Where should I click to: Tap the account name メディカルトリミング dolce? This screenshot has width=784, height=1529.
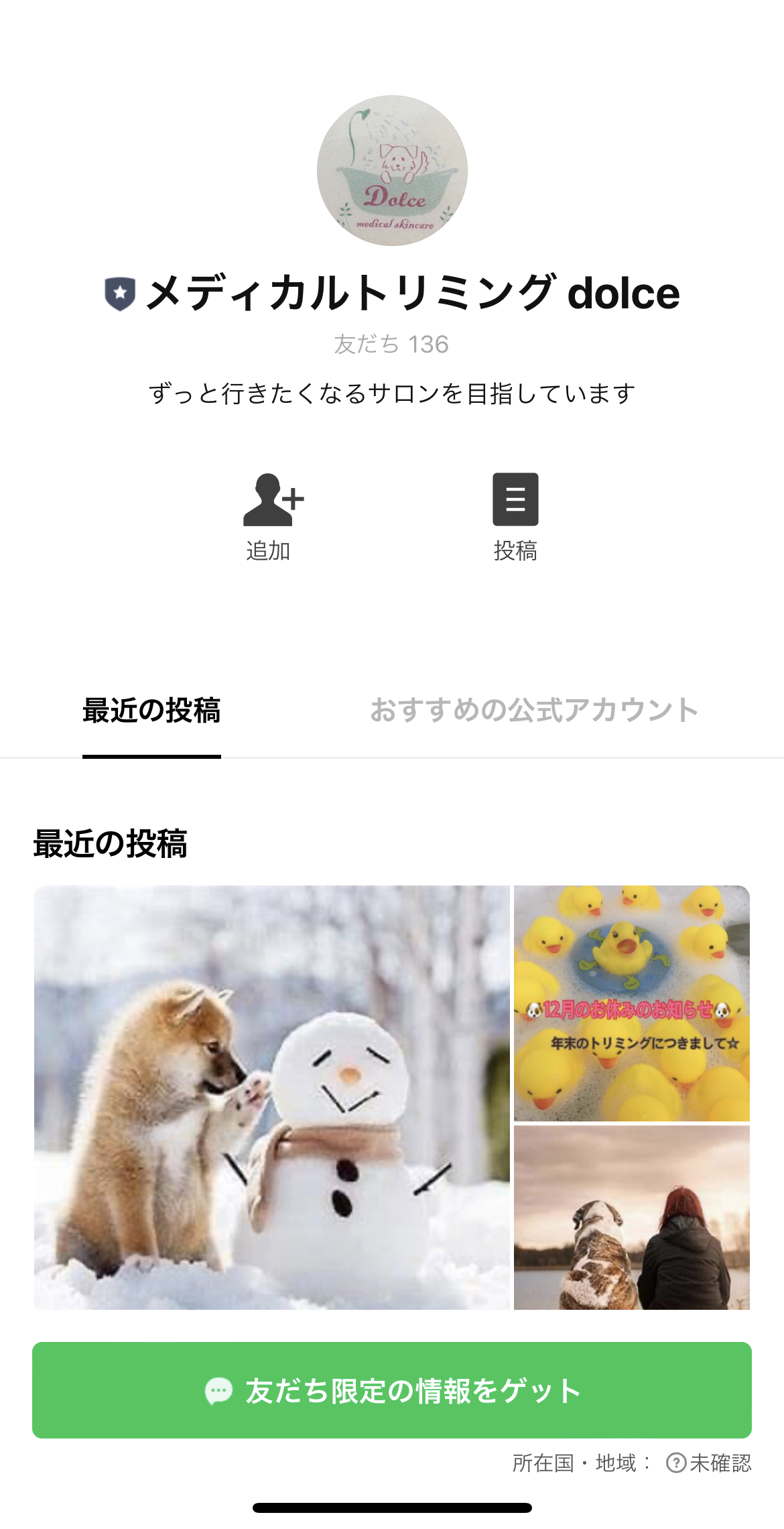pos(412,293)
